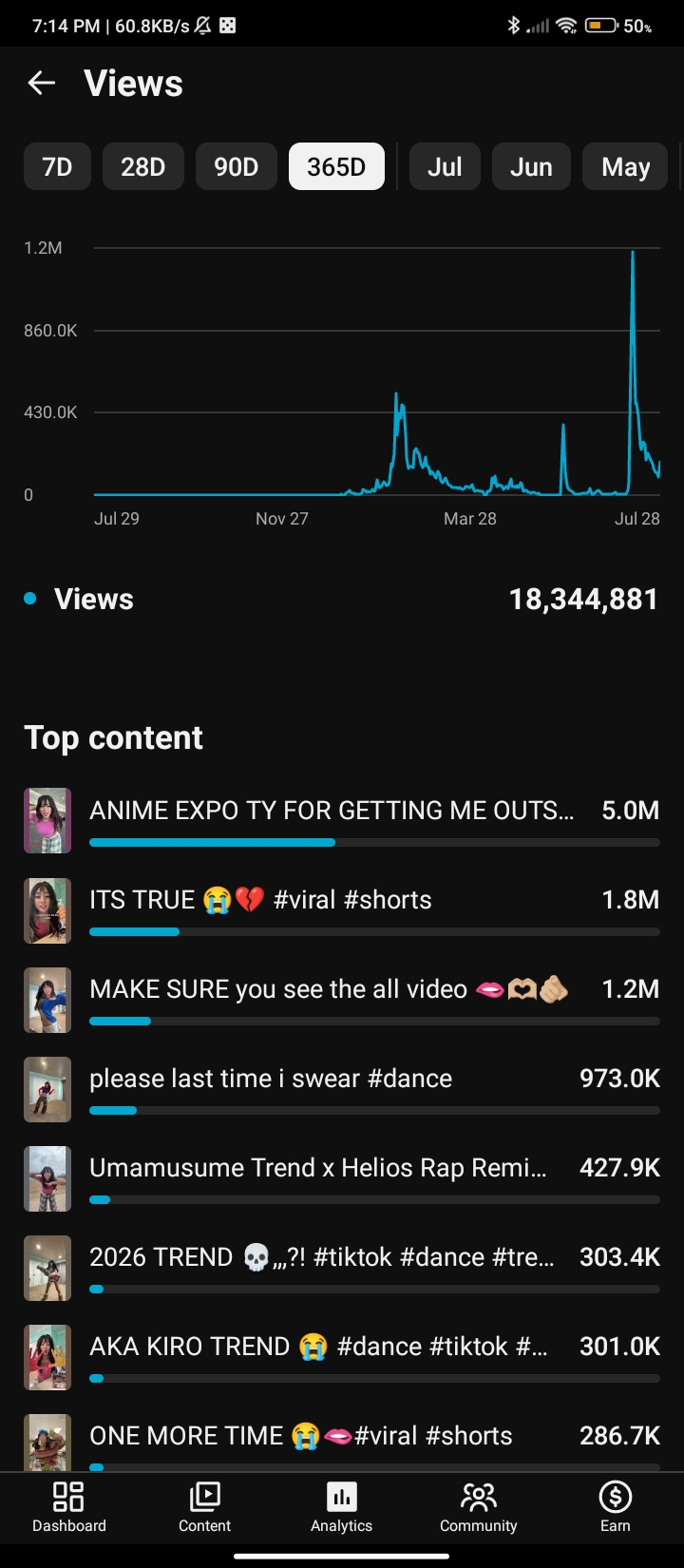Open the Earn tab
This screenshot has width=684, height=1568.
coord(616,1507)
